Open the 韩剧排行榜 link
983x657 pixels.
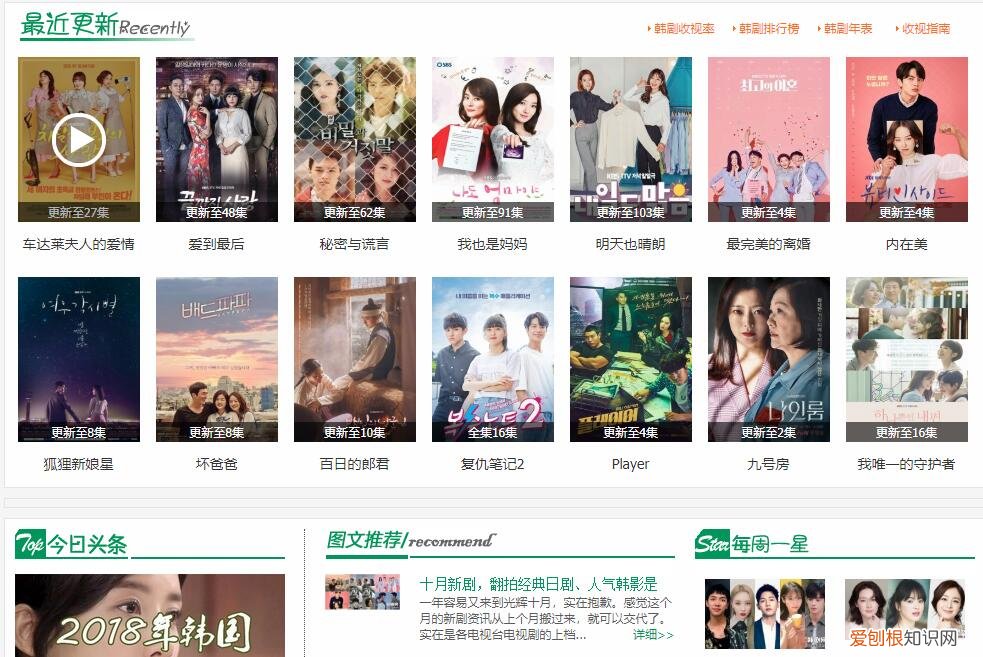[x=769, y=29]
